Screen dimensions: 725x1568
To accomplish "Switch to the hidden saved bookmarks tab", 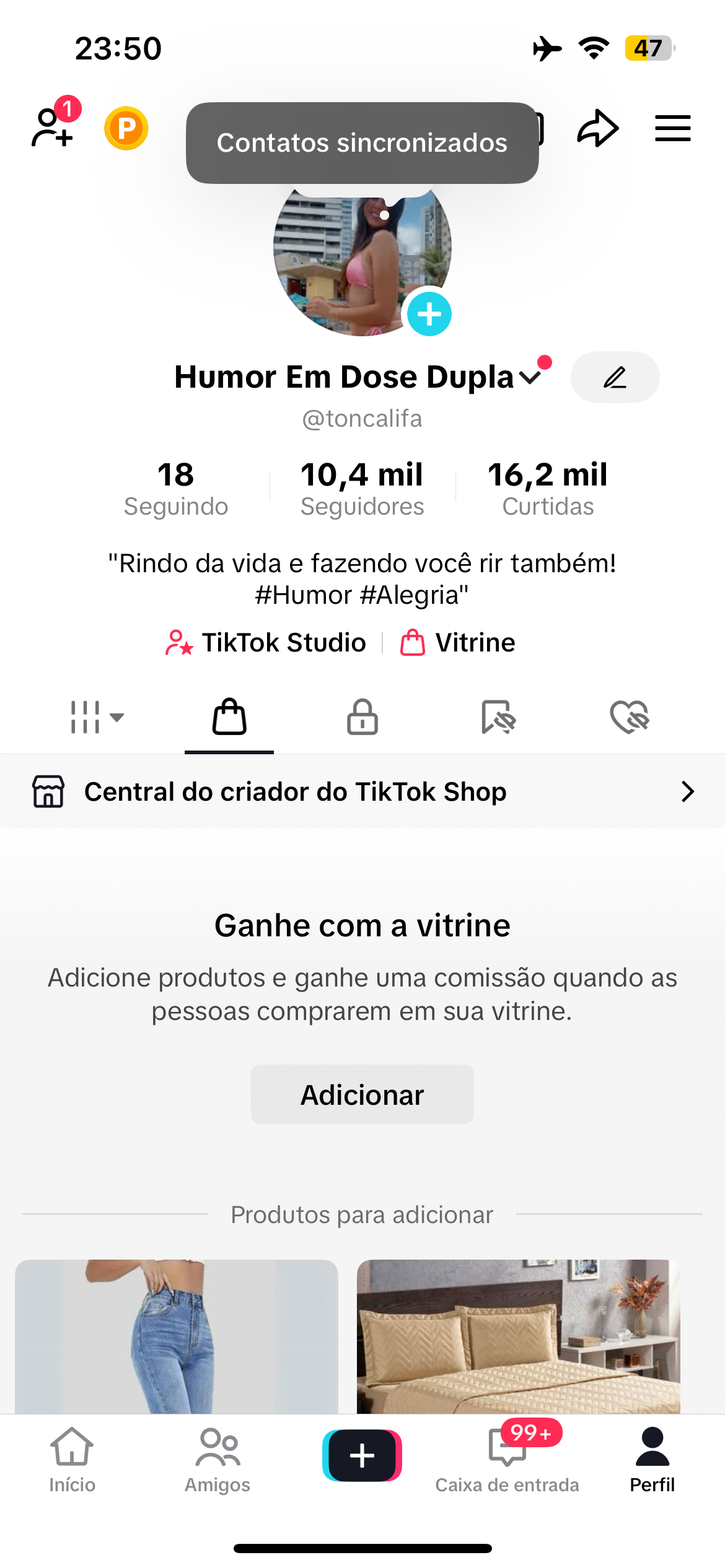I will tap(498, 717).
